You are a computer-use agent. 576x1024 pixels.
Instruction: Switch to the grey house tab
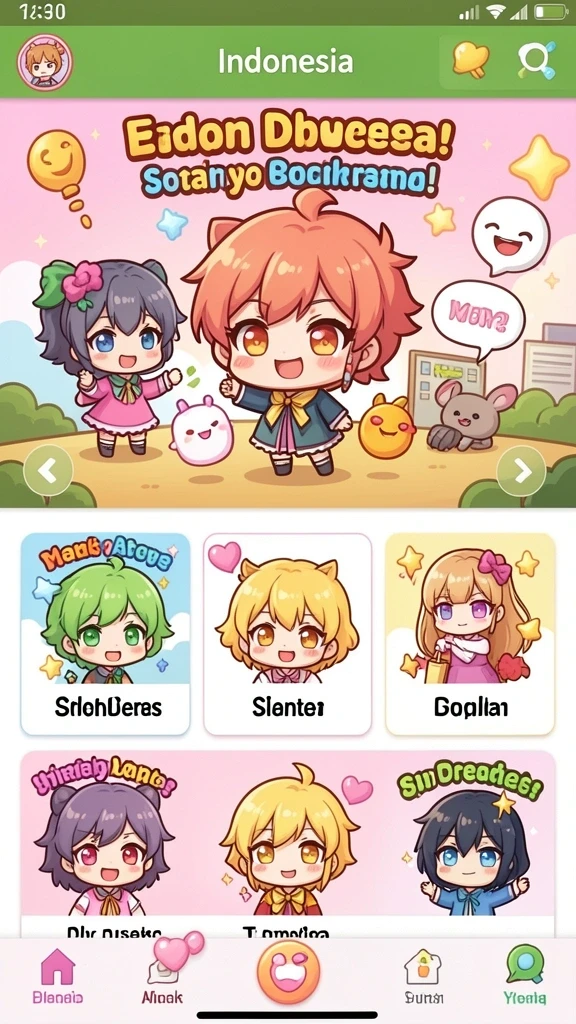pos(423,976)
